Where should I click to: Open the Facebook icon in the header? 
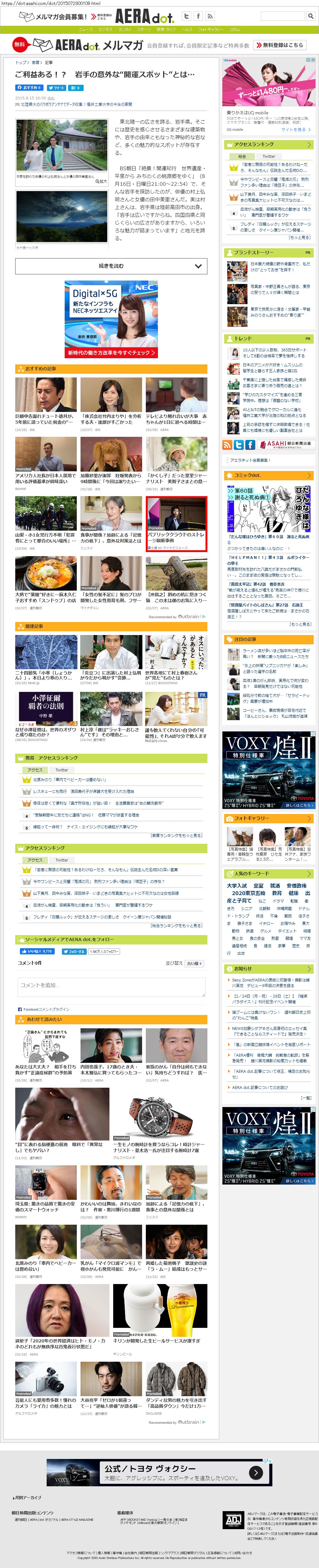(x=198, y=16)
